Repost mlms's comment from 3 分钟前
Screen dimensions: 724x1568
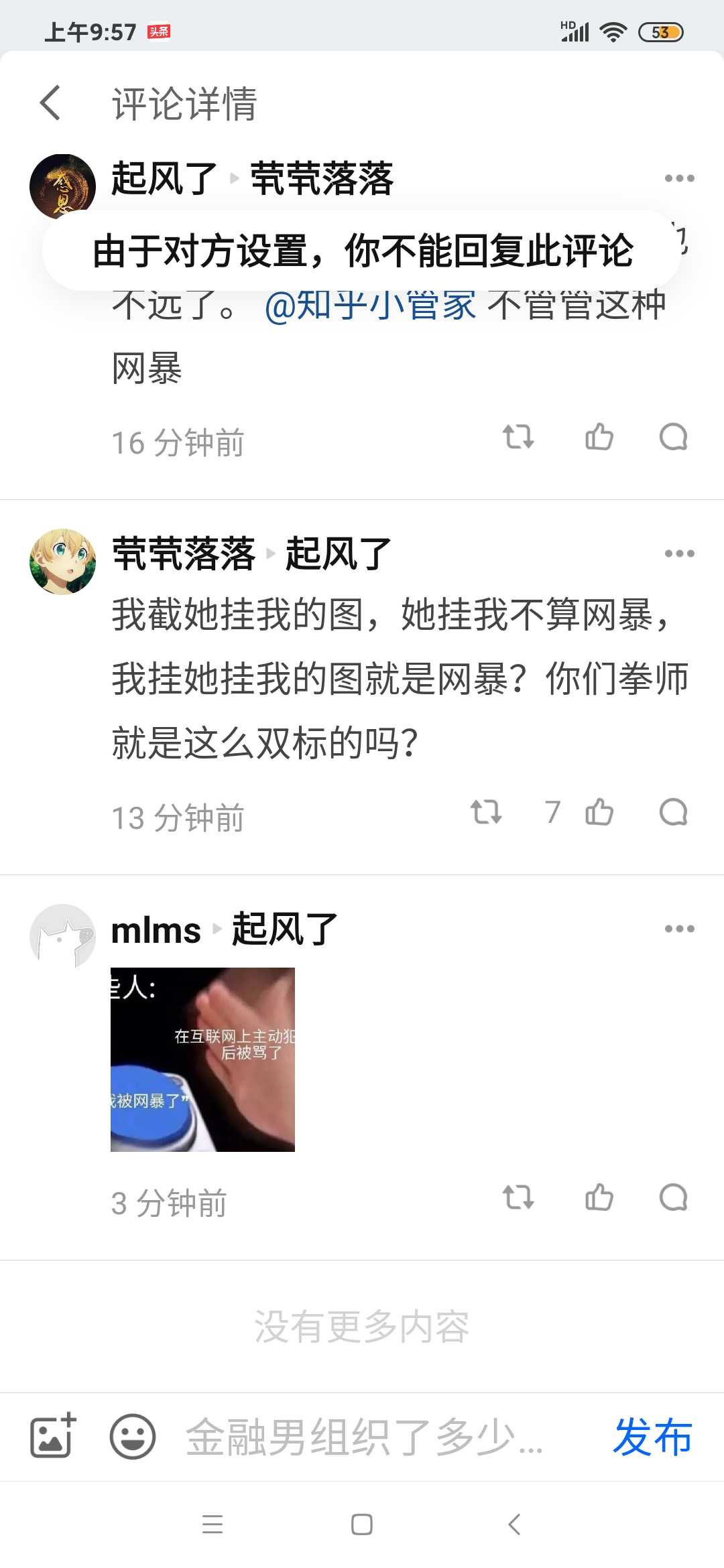tap(518, 1198)
